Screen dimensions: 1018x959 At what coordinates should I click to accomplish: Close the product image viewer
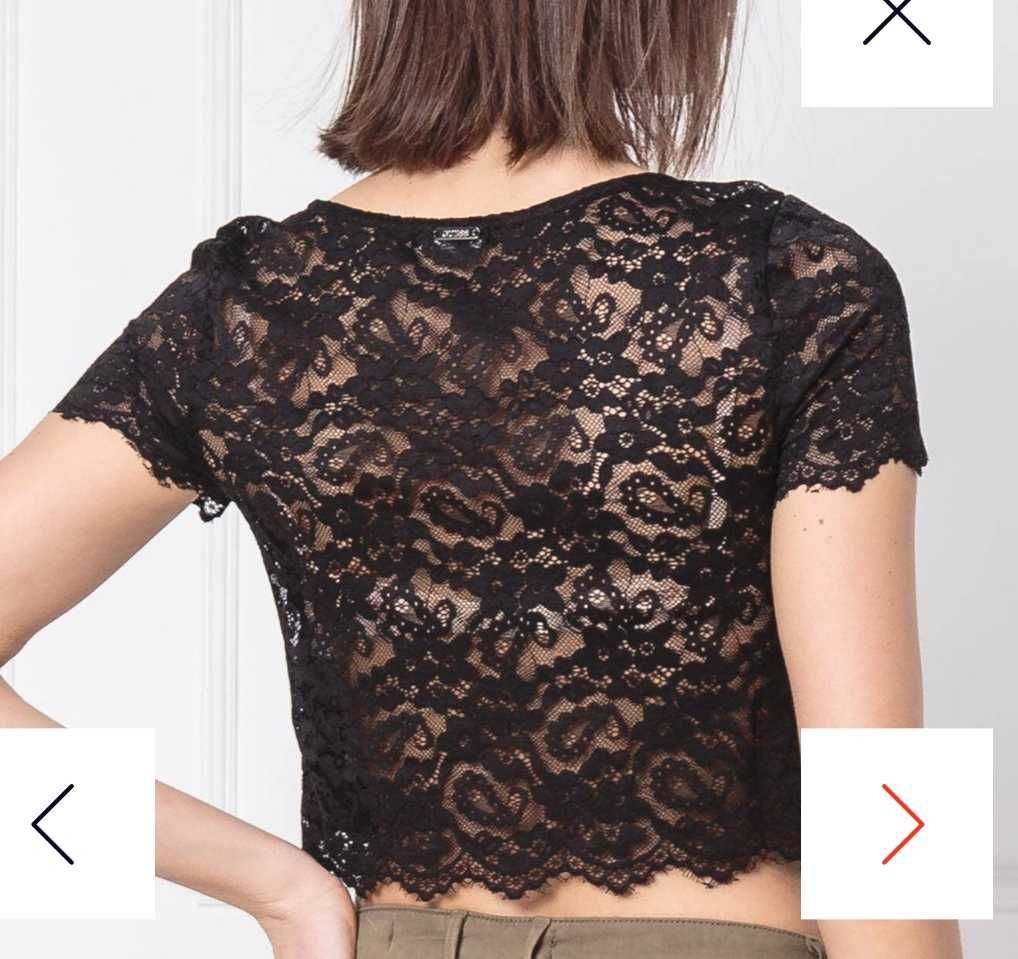tap(897, 25)
